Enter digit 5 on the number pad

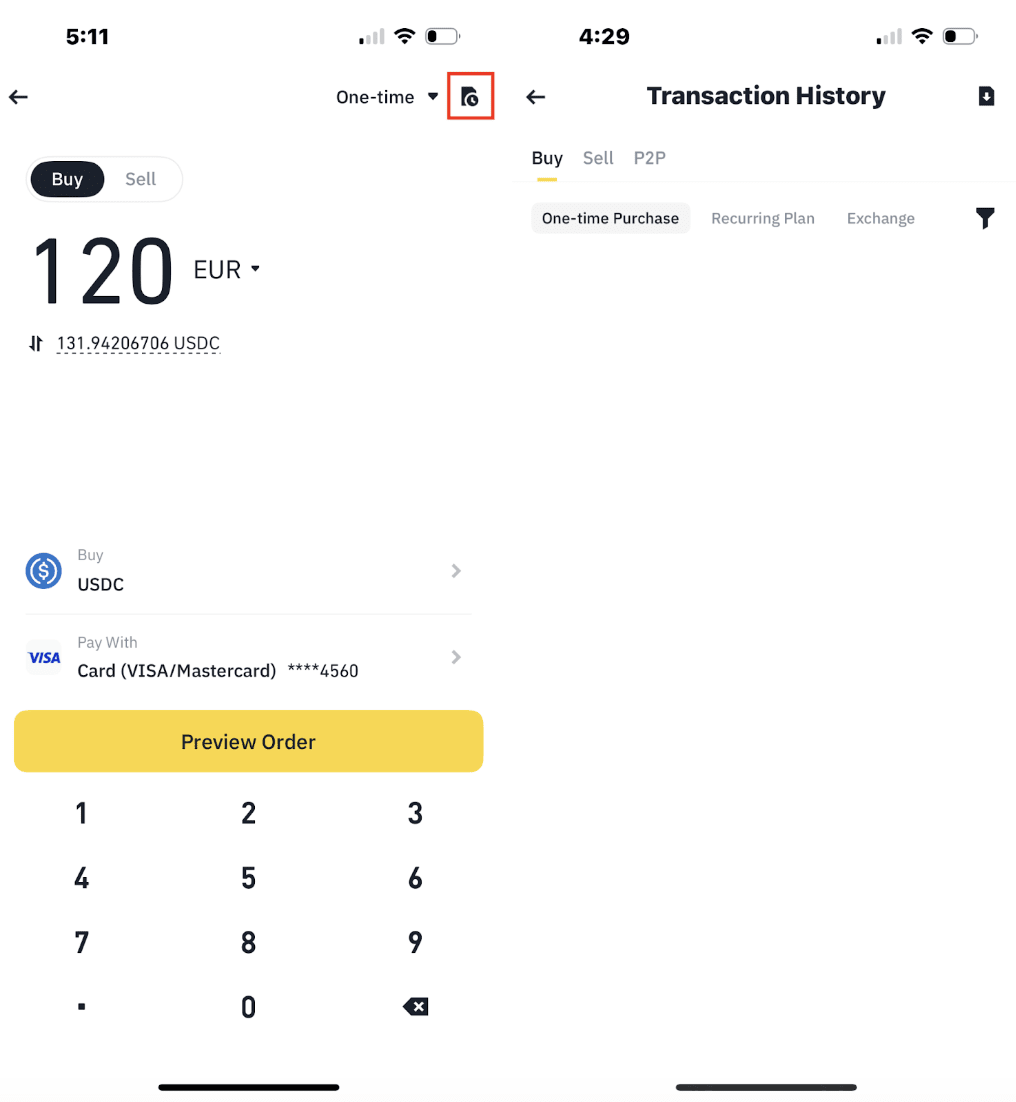pos(248,878)
